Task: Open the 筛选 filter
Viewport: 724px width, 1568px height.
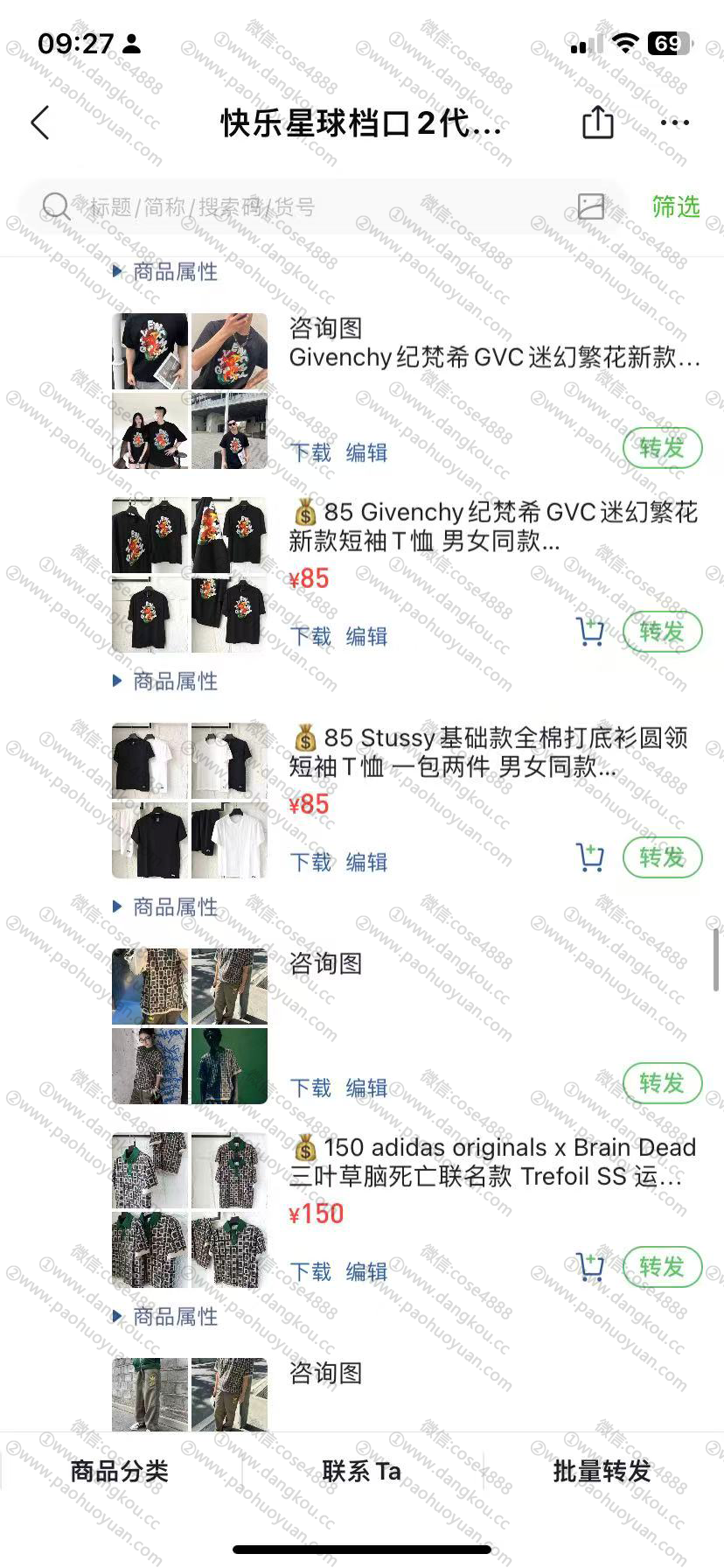Action: 676,207
